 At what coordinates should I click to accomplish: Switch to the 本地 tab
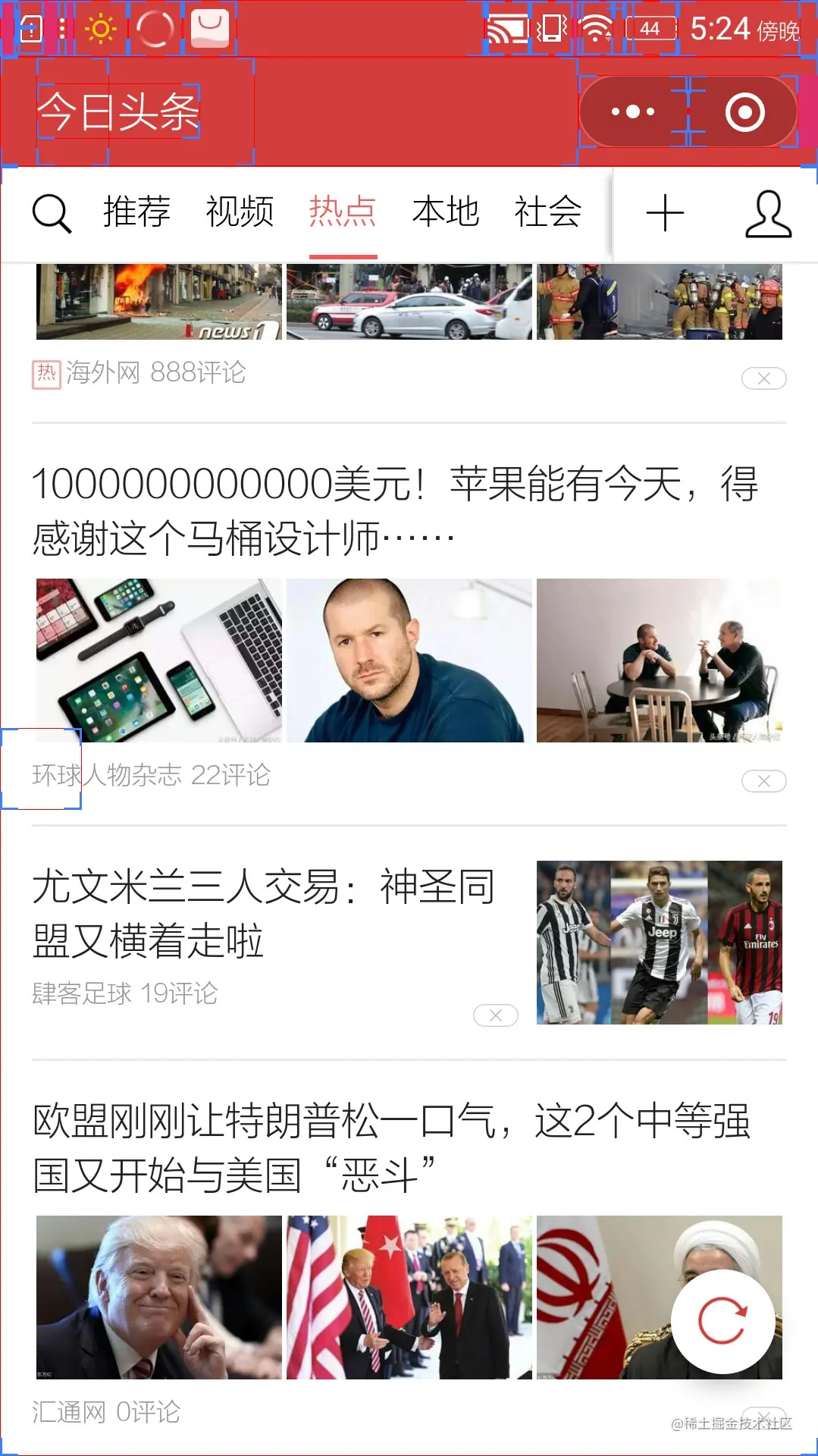(446, 212)
